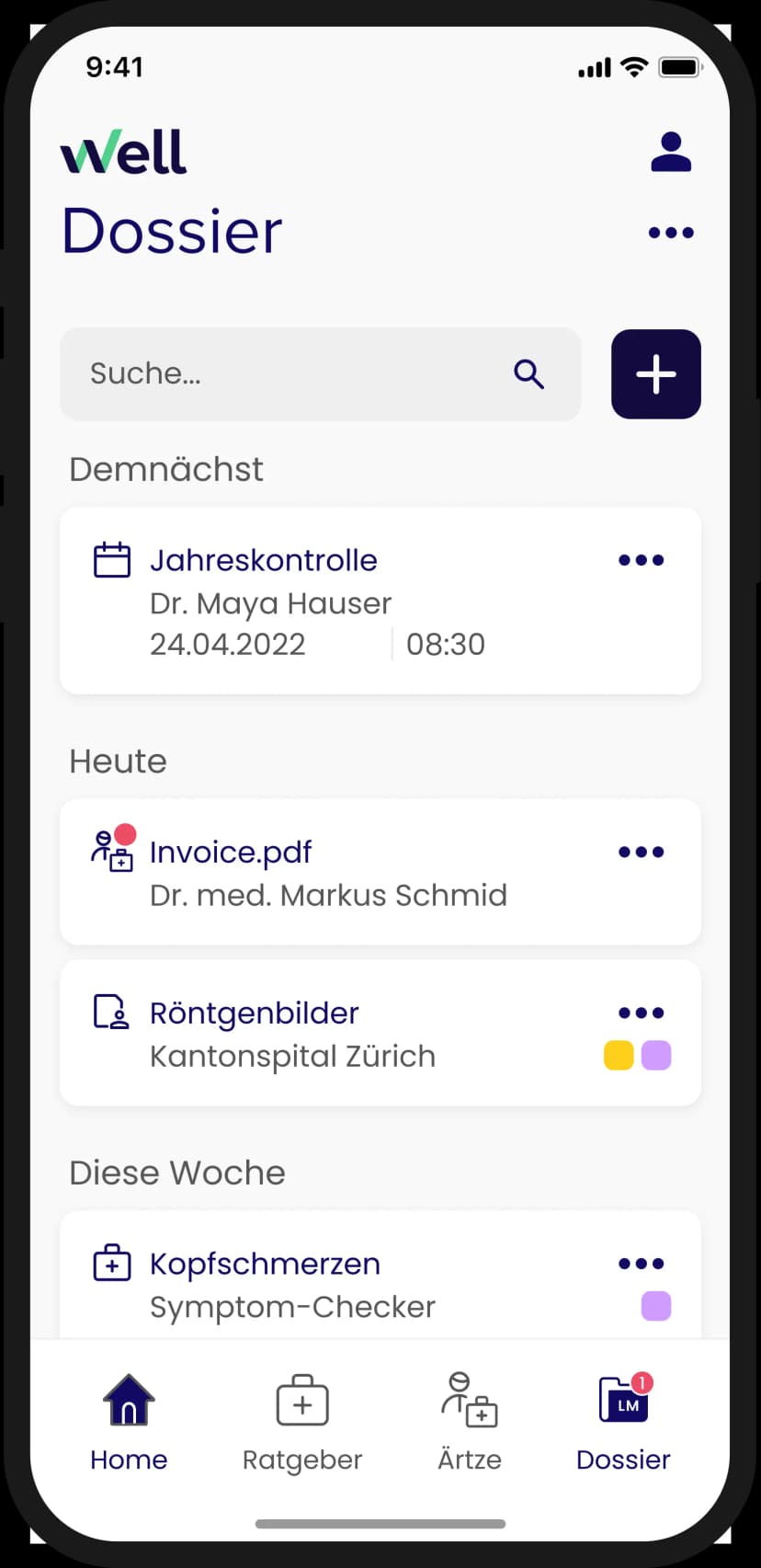Show more options for Röntgenbilder
Viewport: 761px width, 1568px height.
(642, 1013)
